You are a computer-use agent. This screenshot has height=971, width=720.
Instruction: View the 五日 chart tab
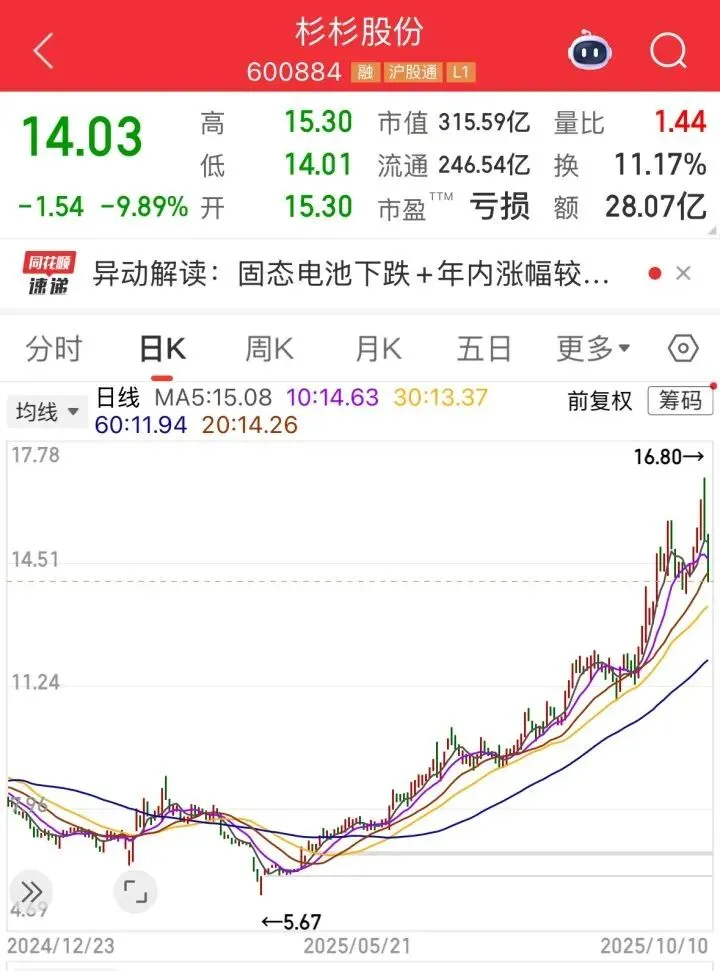pos(484,349)
